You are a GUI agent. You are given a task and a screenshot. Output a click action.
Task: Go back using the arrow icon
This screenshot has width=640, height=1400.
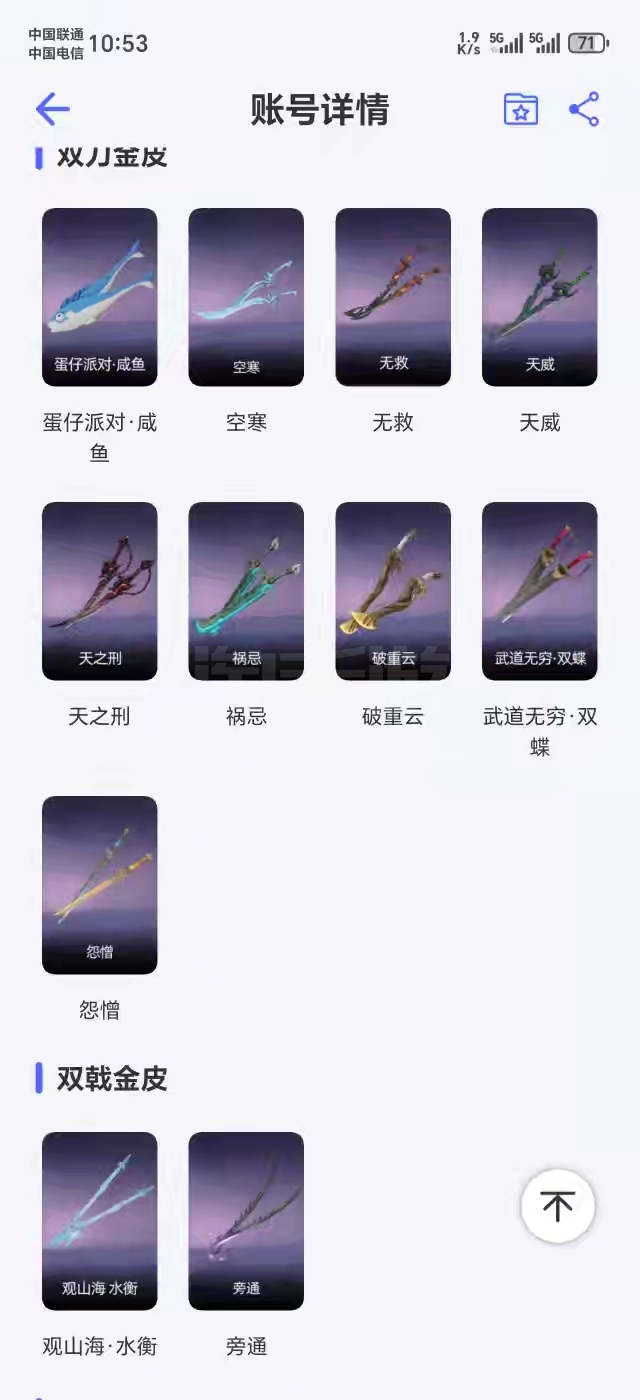click(x=52, y=109)
